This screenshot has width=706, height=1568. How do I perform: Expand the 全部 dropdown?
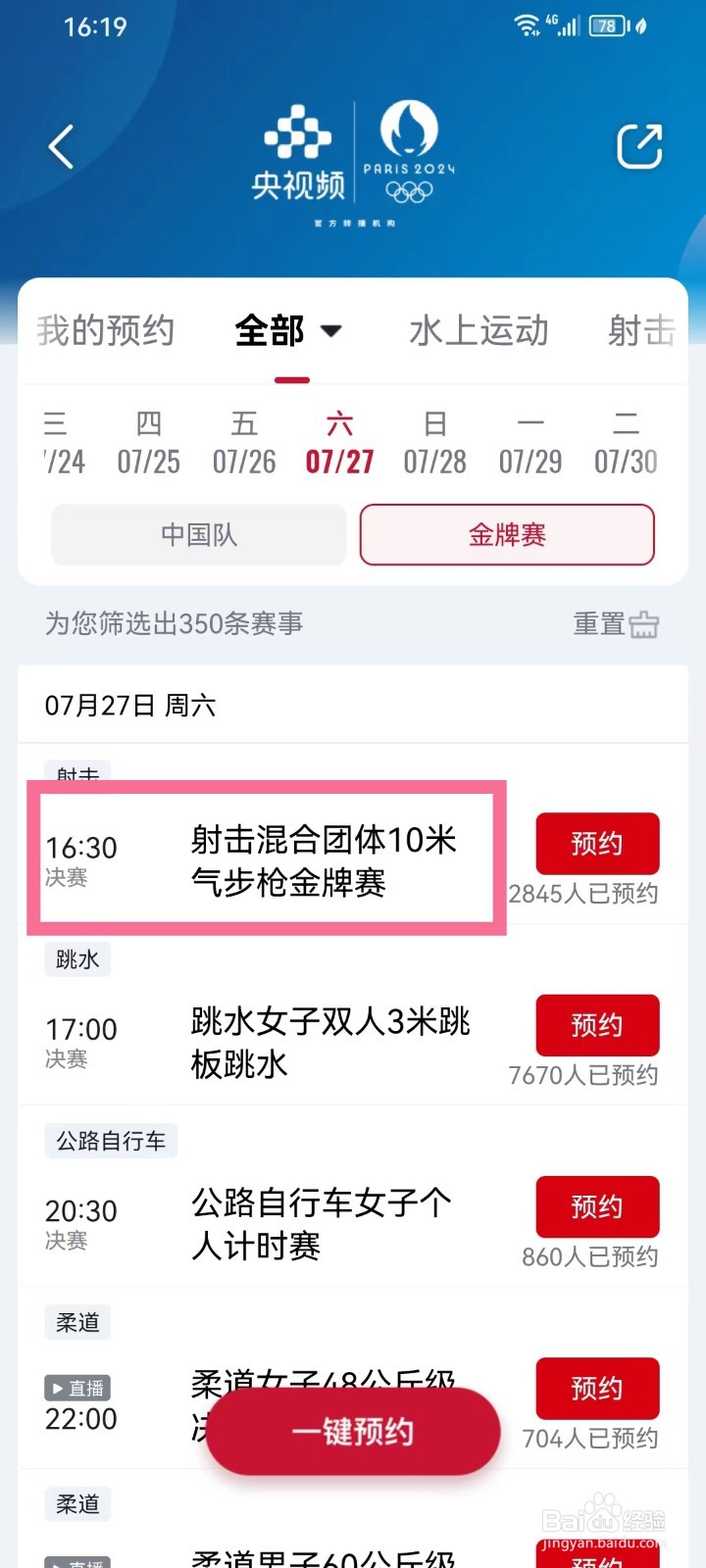pos(288,331)
